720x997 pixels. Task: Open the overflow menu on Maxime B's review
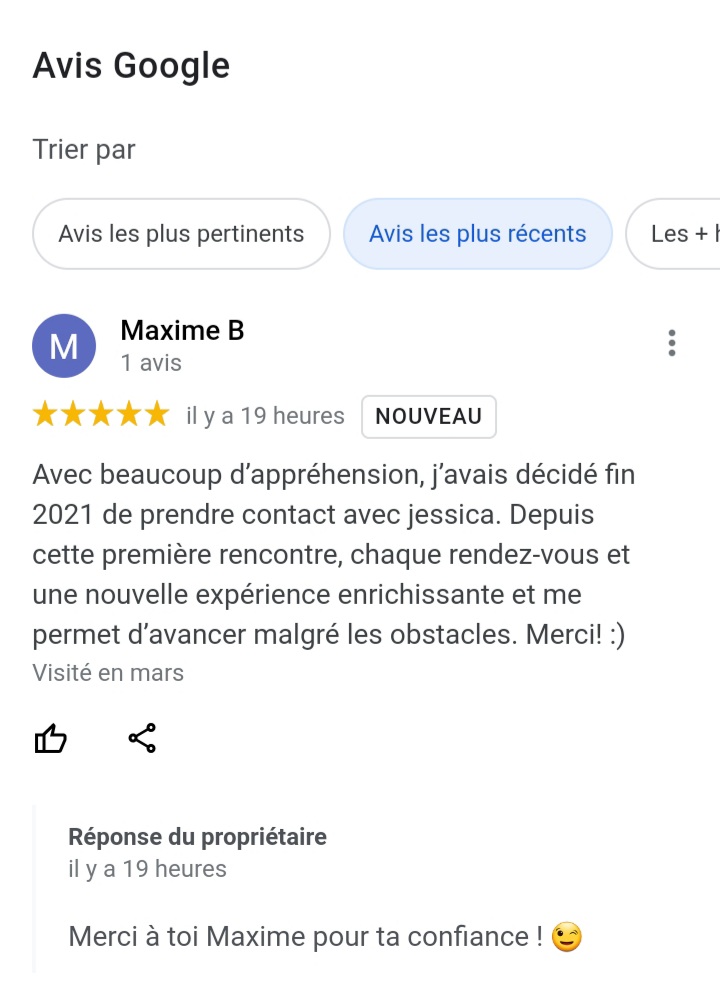click(671, 343)
